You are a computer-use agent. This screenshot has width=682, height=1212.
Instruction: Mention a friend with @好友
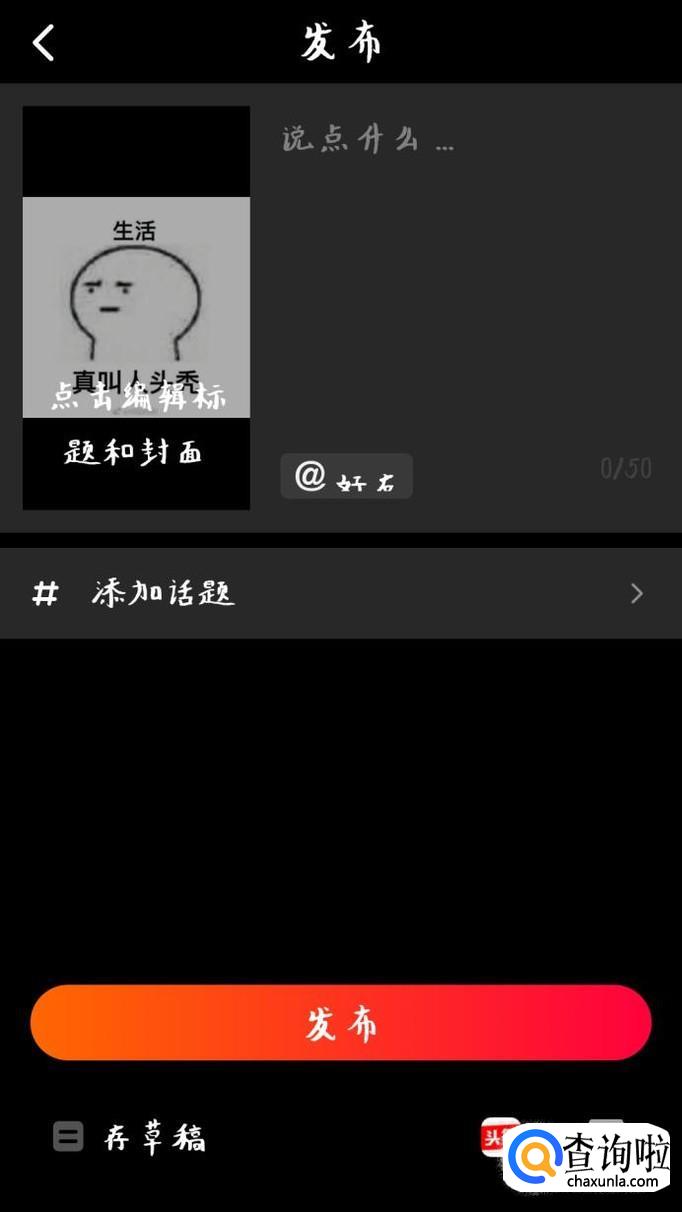coord(346,476)
